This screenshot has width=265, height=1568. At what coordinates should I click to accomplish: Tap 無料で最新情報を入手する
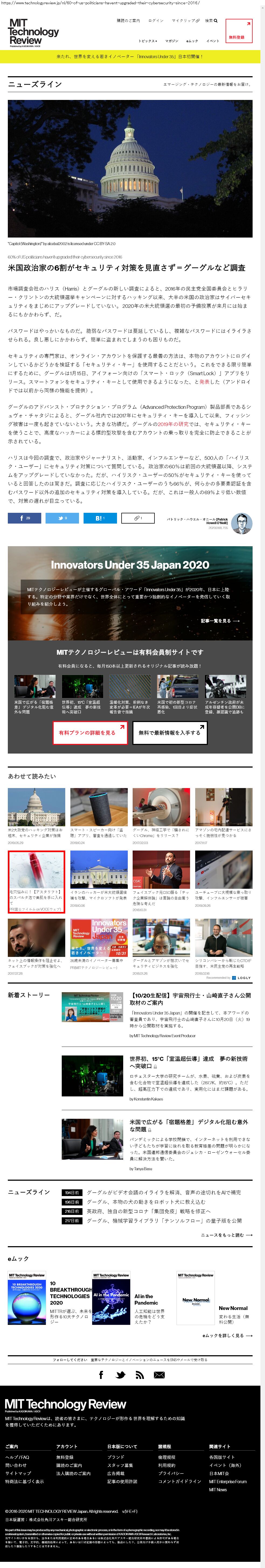pos(169,733)
